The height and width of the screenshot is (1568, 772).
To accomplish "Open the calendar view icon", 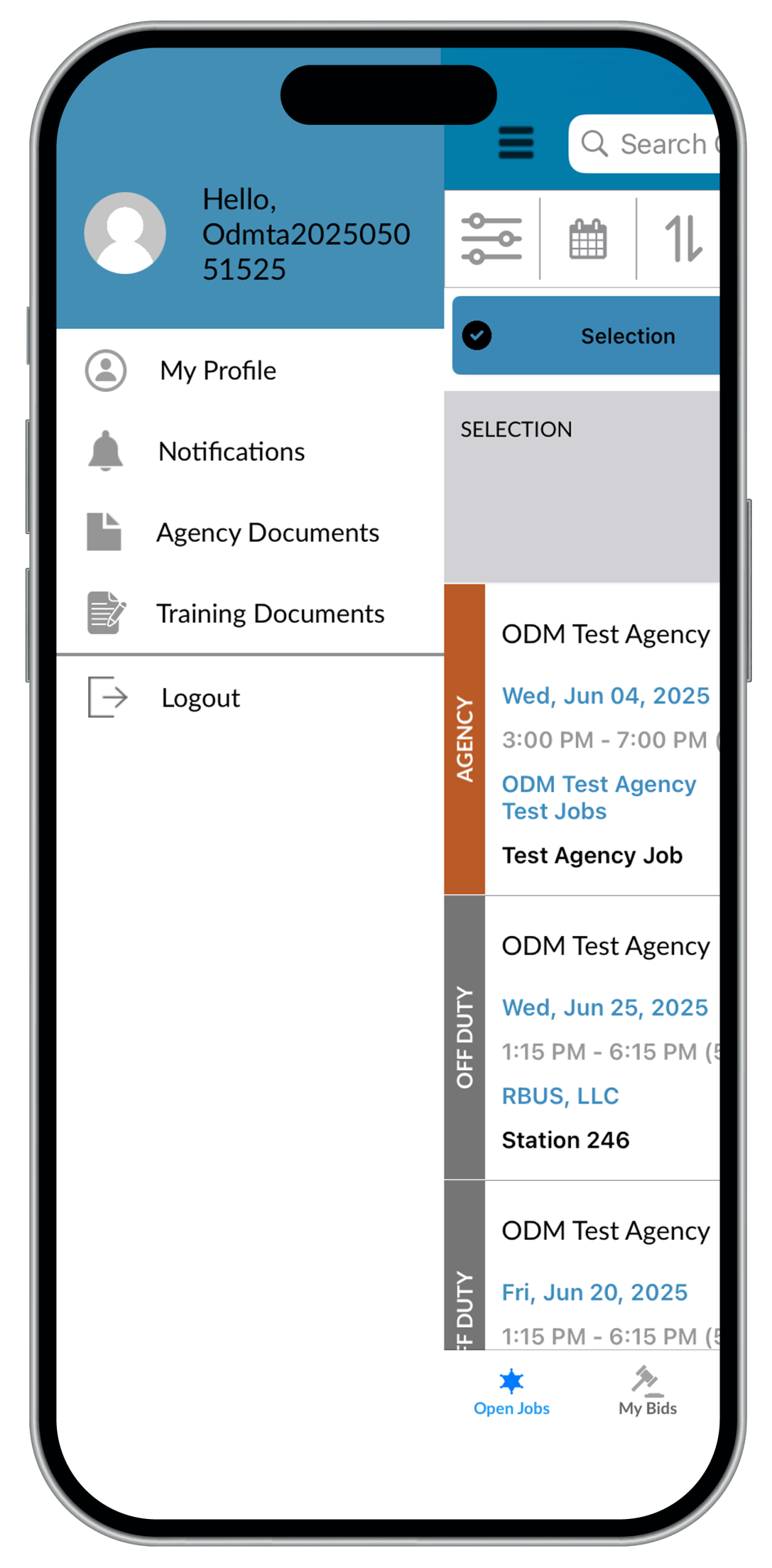I will [588, 239].
